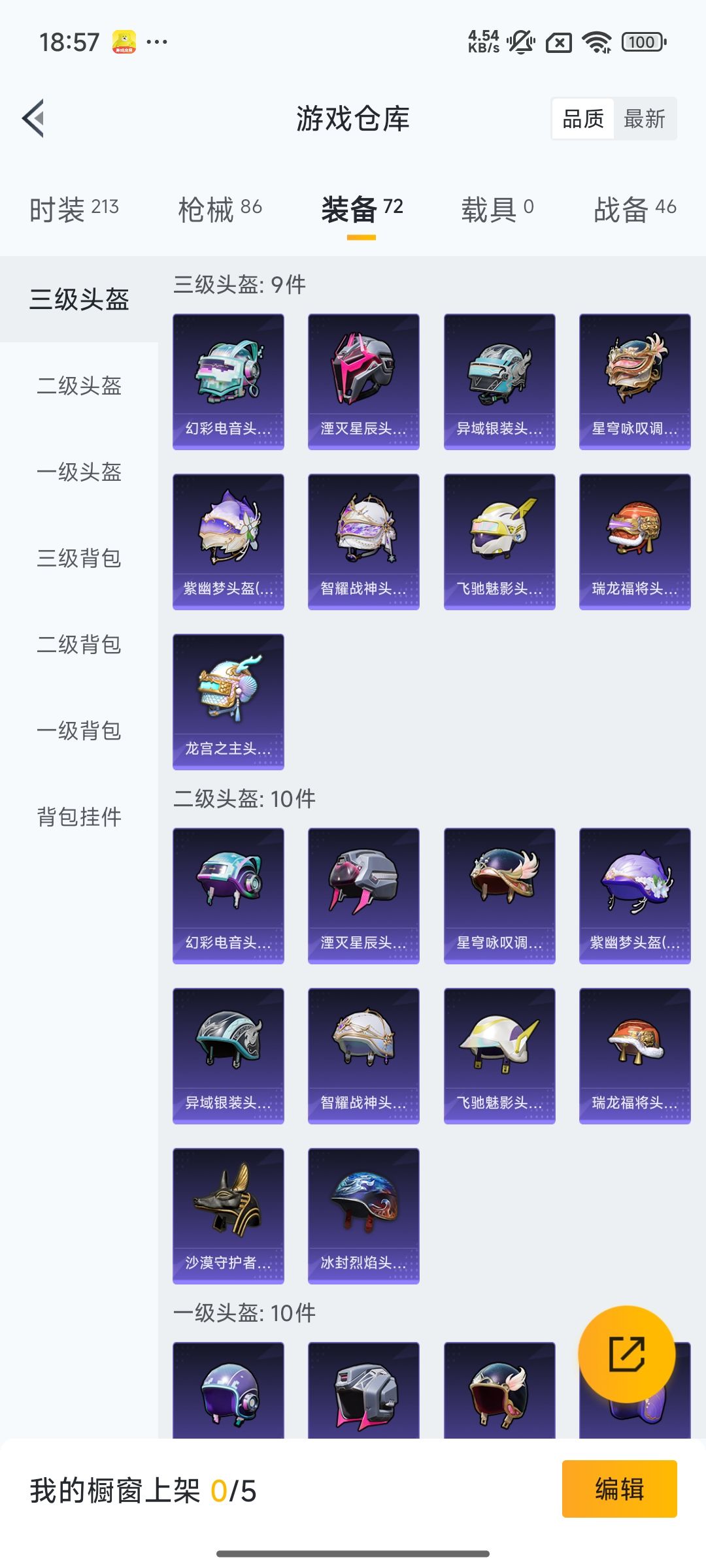Tap the back arrow at top left
The image size is (706, 1568).
[x=34, y=118]
